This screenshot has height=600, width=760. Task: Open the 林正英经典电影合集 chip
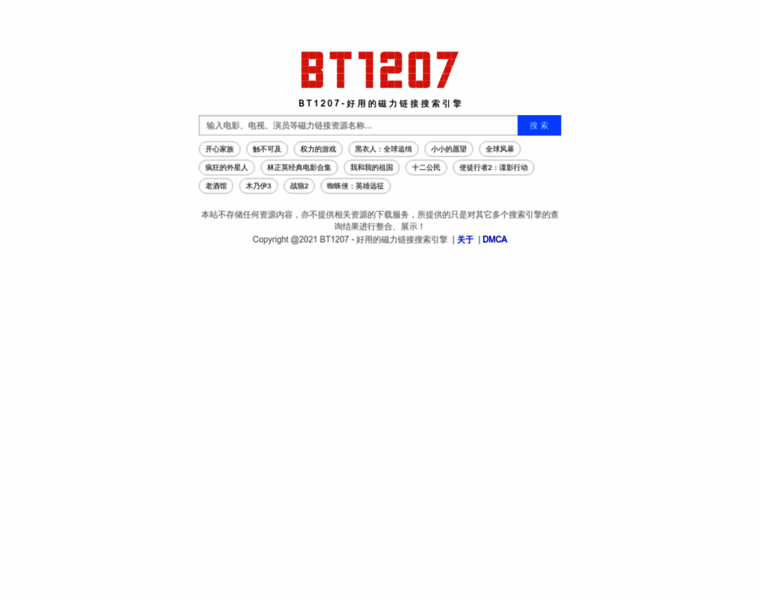tap(299, 168)
